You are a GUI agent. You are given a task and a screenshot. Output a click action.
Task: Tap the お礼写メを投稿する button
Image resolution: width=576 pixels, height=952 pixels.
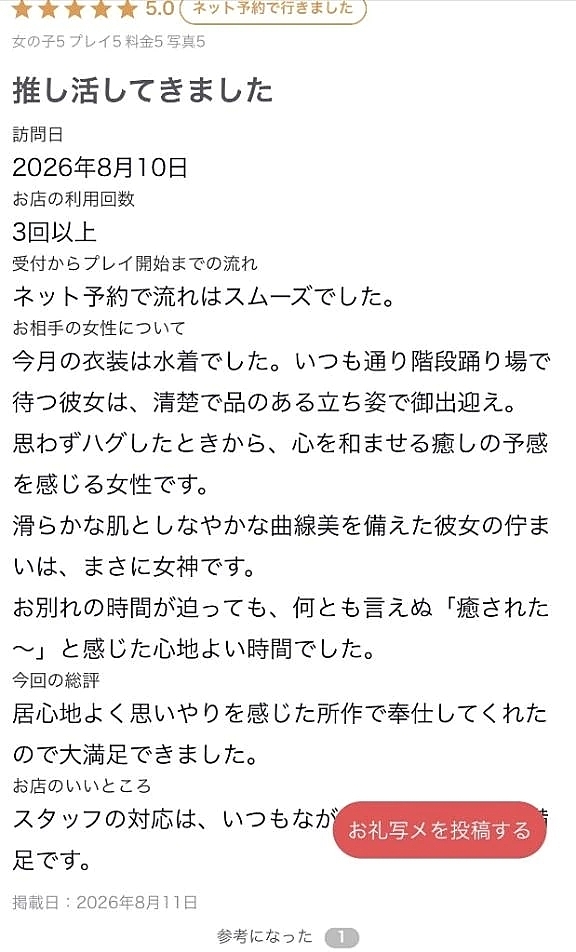coord(439,829)
